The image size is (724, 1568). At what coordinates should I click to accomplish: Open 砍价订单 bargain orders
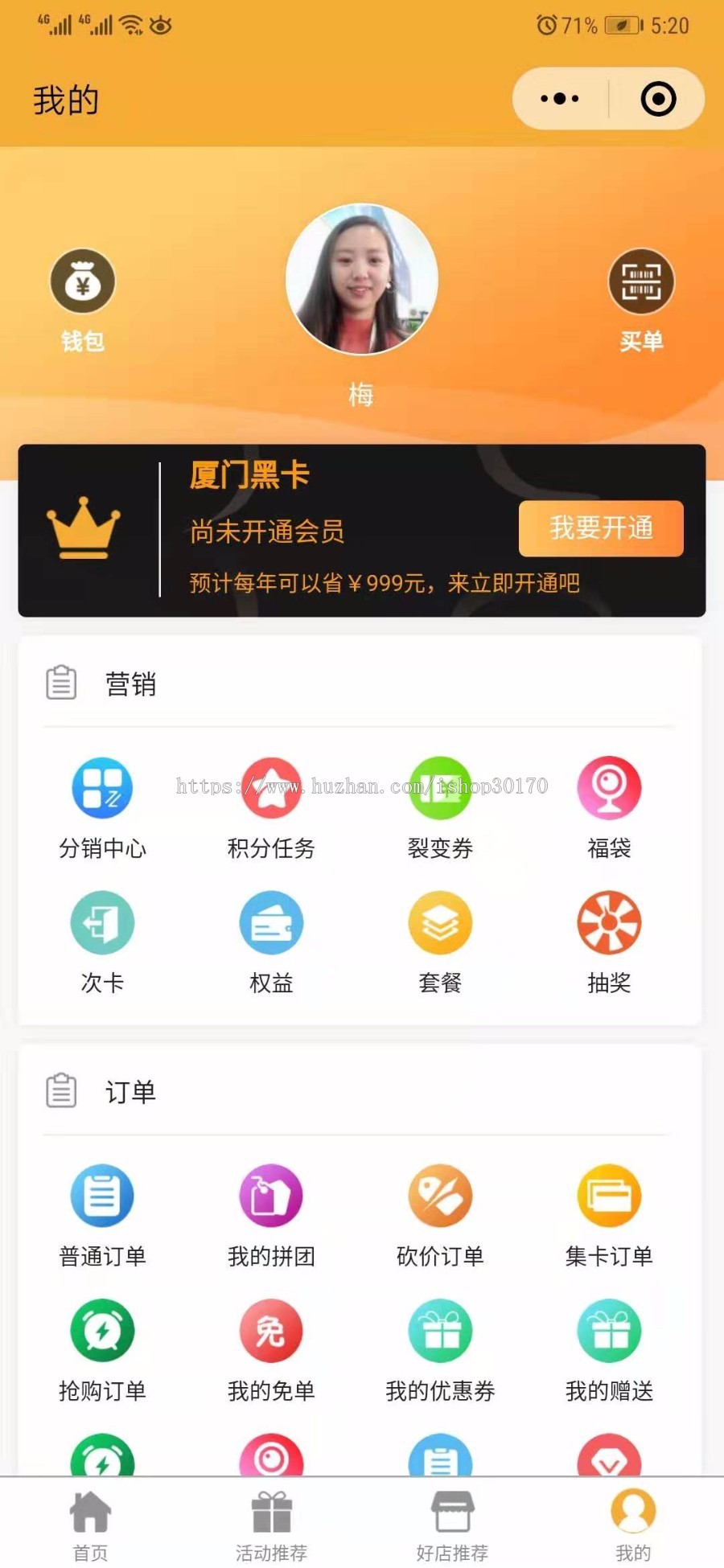coord(439,1196)
